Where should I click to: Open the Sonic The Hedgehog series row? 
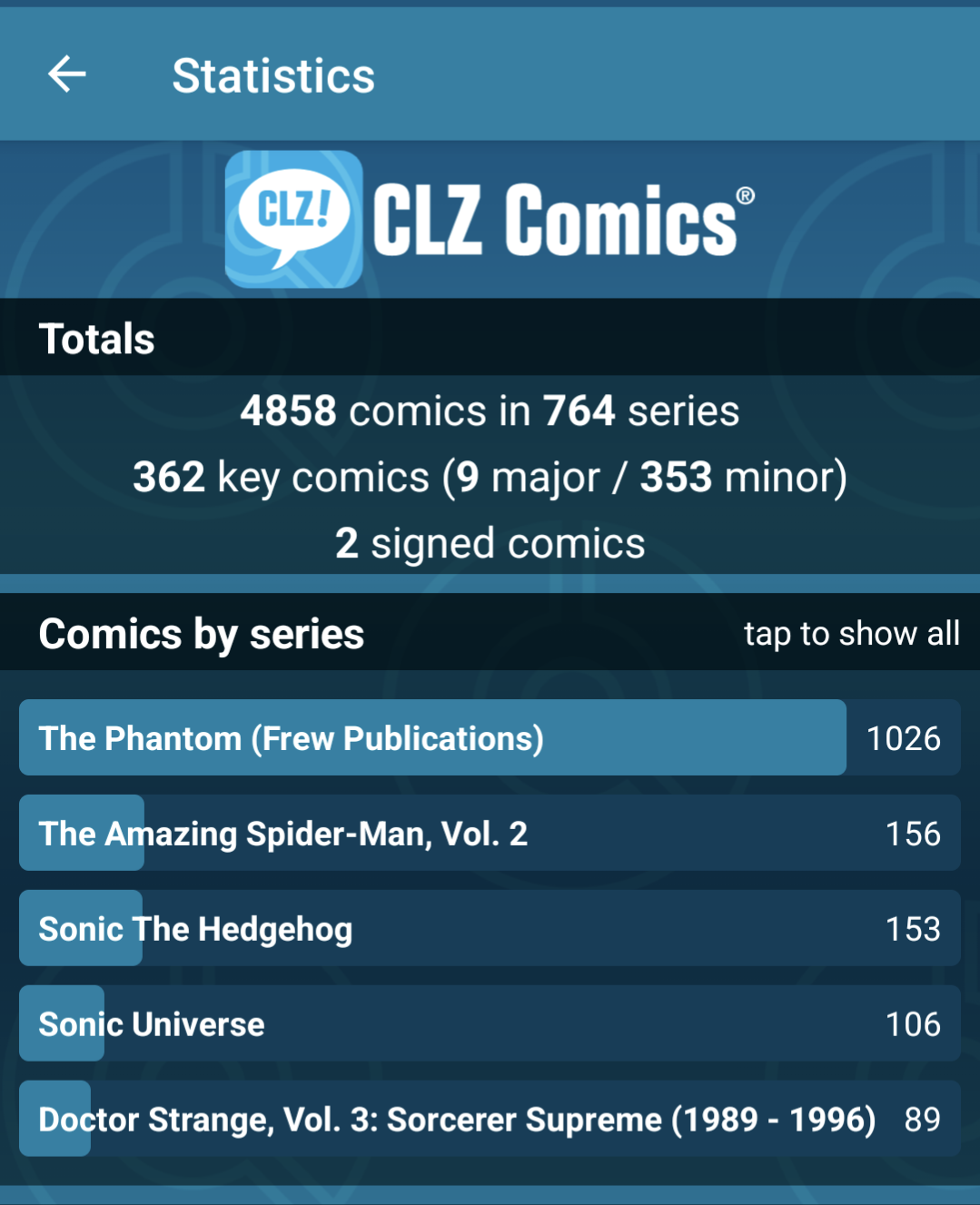[x=490, y=928]
